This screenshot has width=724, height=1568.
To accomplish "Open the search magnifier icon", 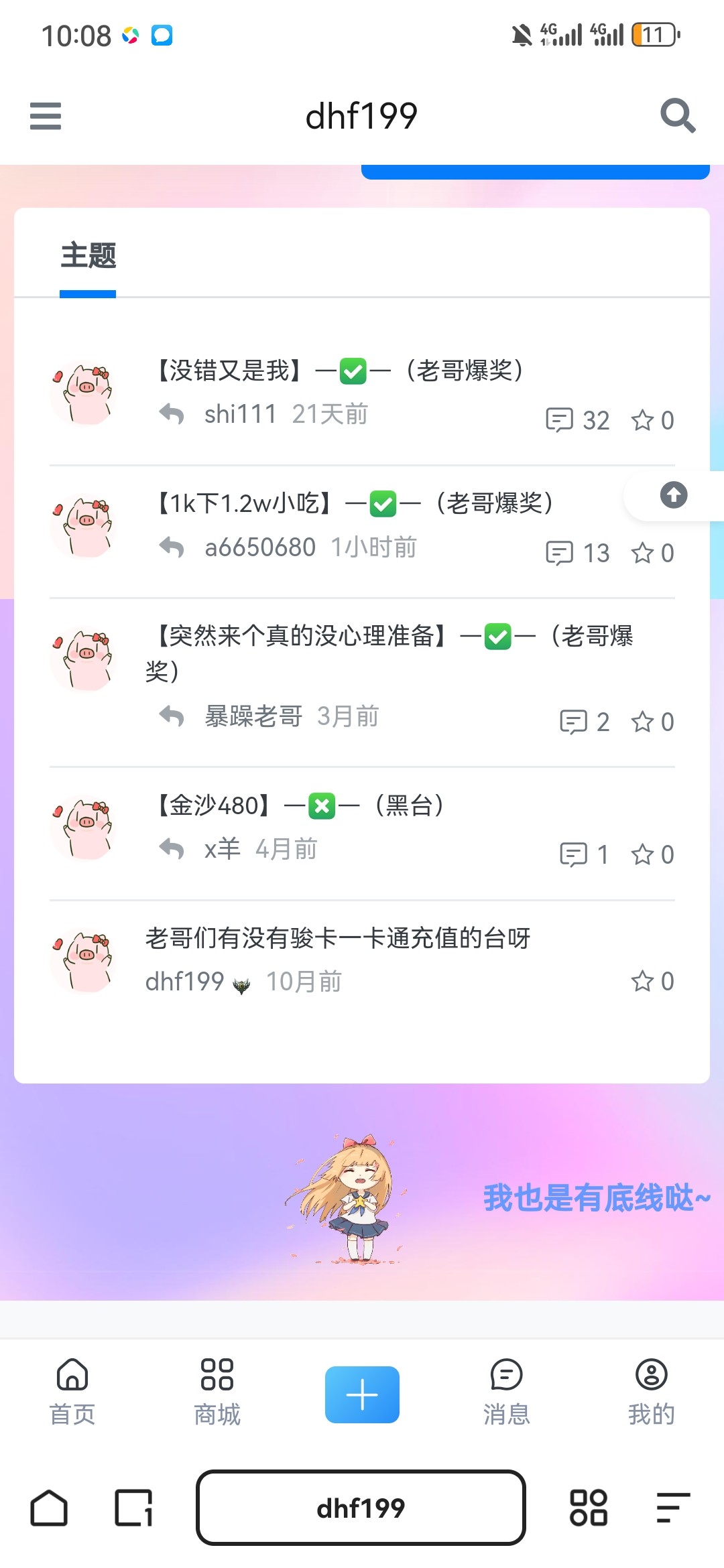I will click(678, 115).
